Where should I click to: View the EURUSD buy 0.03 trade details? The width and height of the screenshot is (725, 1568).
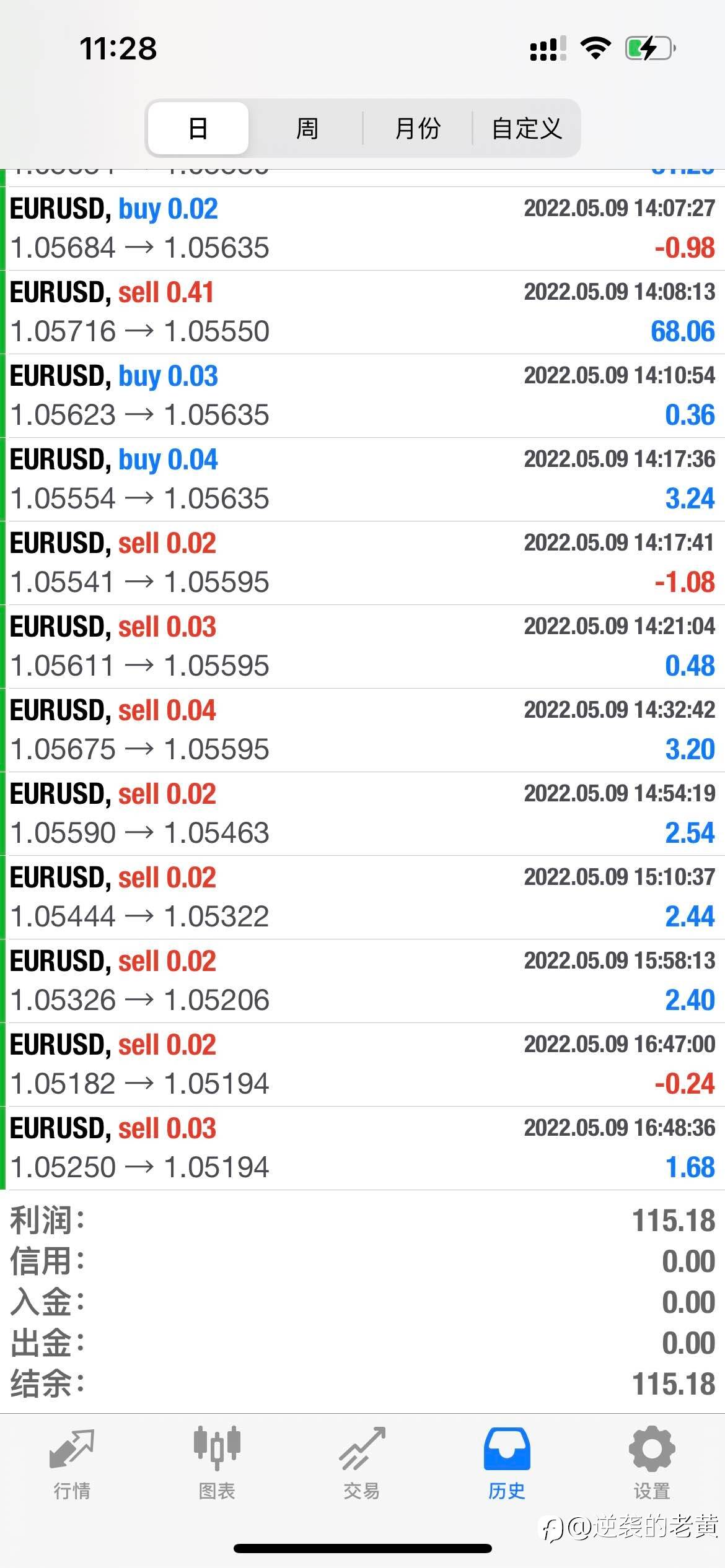pos(362,396)
